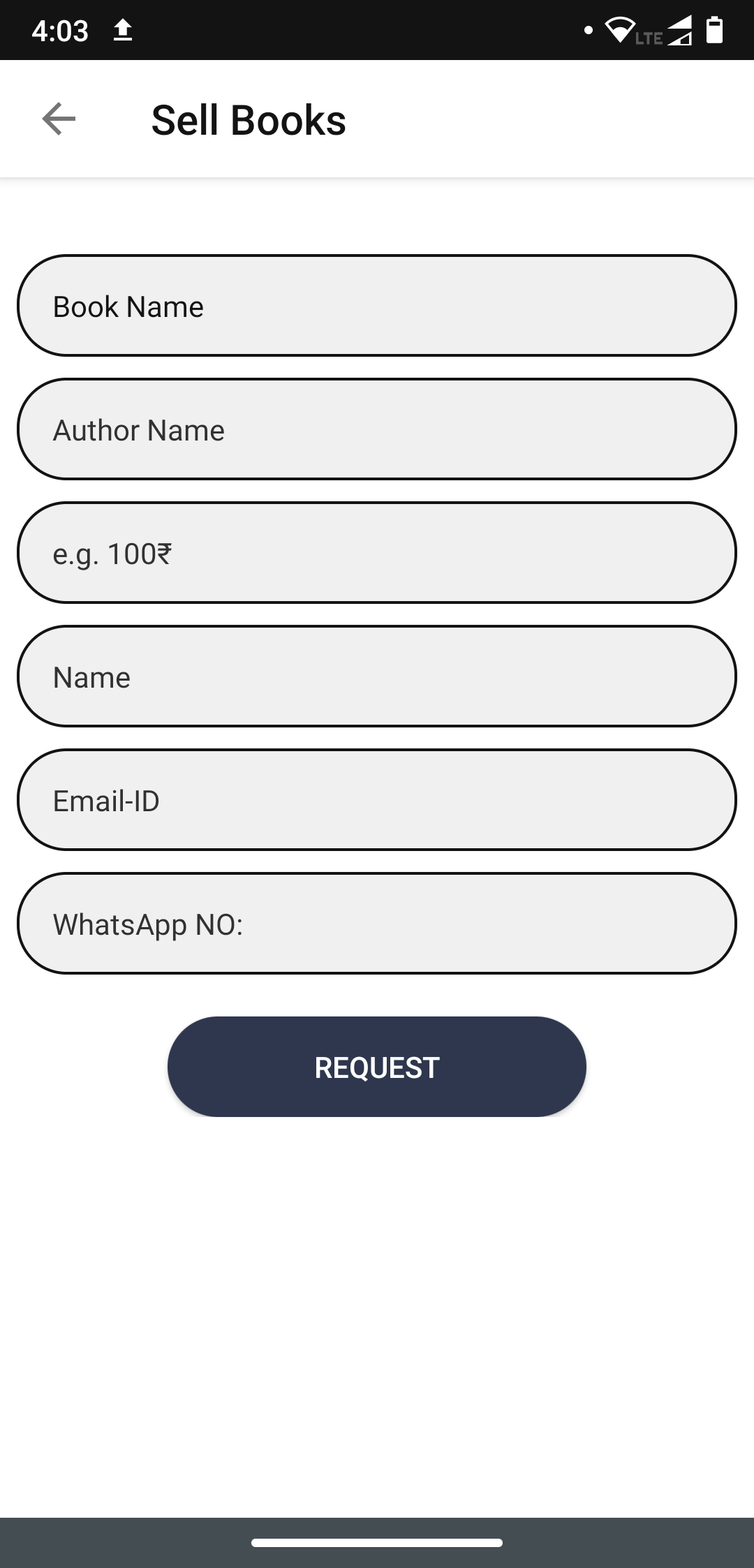Go back using the arrow icon

coord(59,119)
